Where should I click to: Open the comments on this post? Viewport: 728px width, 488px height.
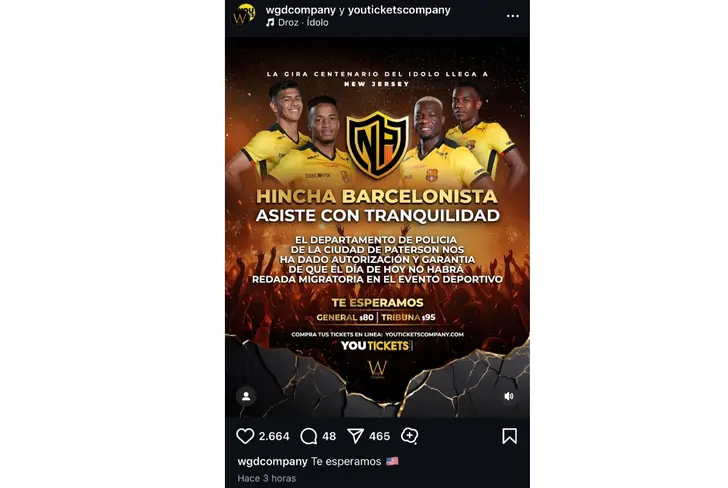coord(309,436)
